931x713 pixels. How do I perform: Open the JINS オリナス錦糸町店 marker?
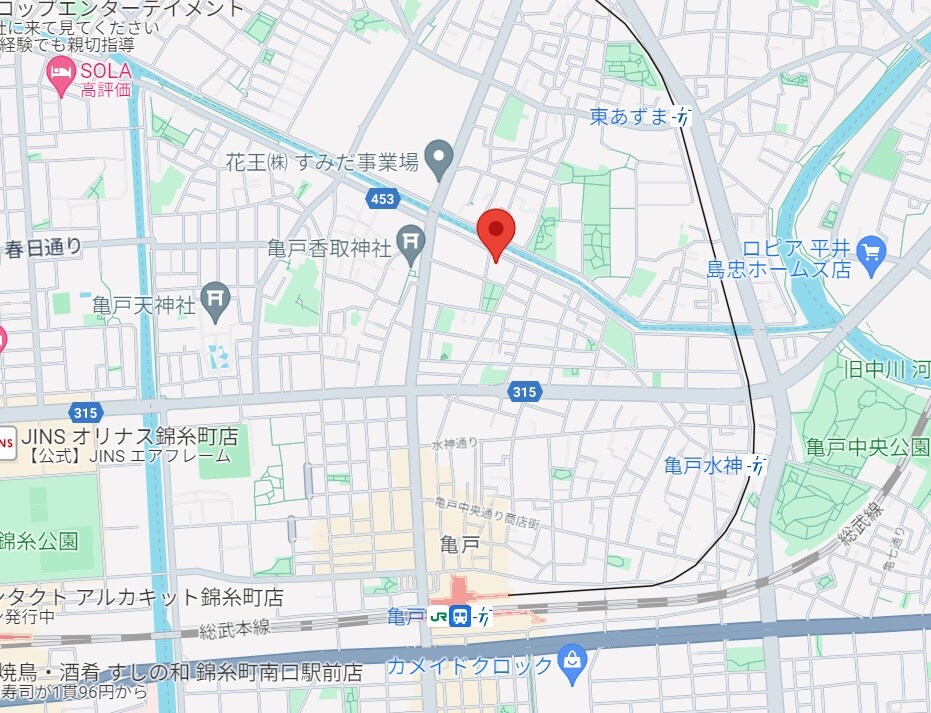pos(5,440)
